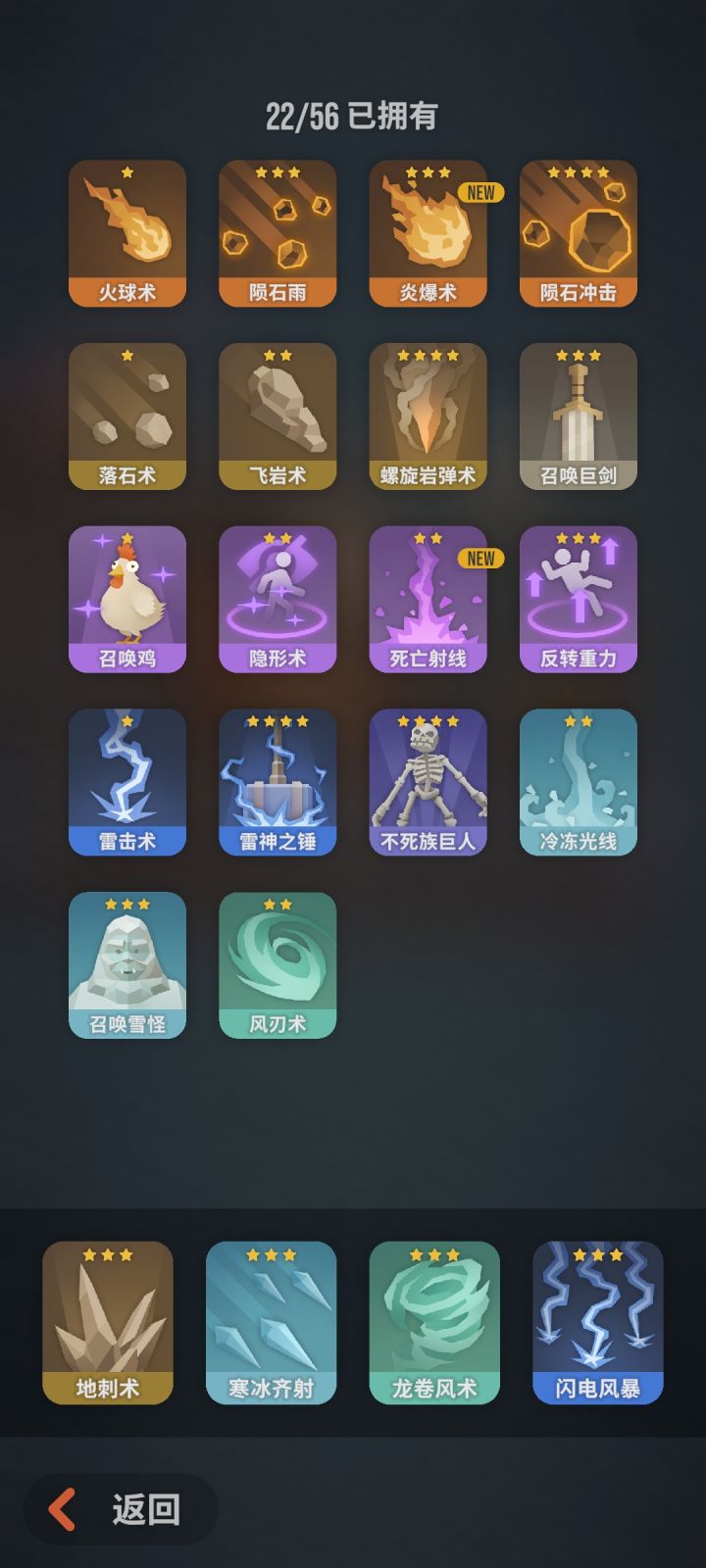Viewport: 706px width, 1568px height.
Task: Open the 隐形术 invisibility spell icon
Action: pos(277,600)
